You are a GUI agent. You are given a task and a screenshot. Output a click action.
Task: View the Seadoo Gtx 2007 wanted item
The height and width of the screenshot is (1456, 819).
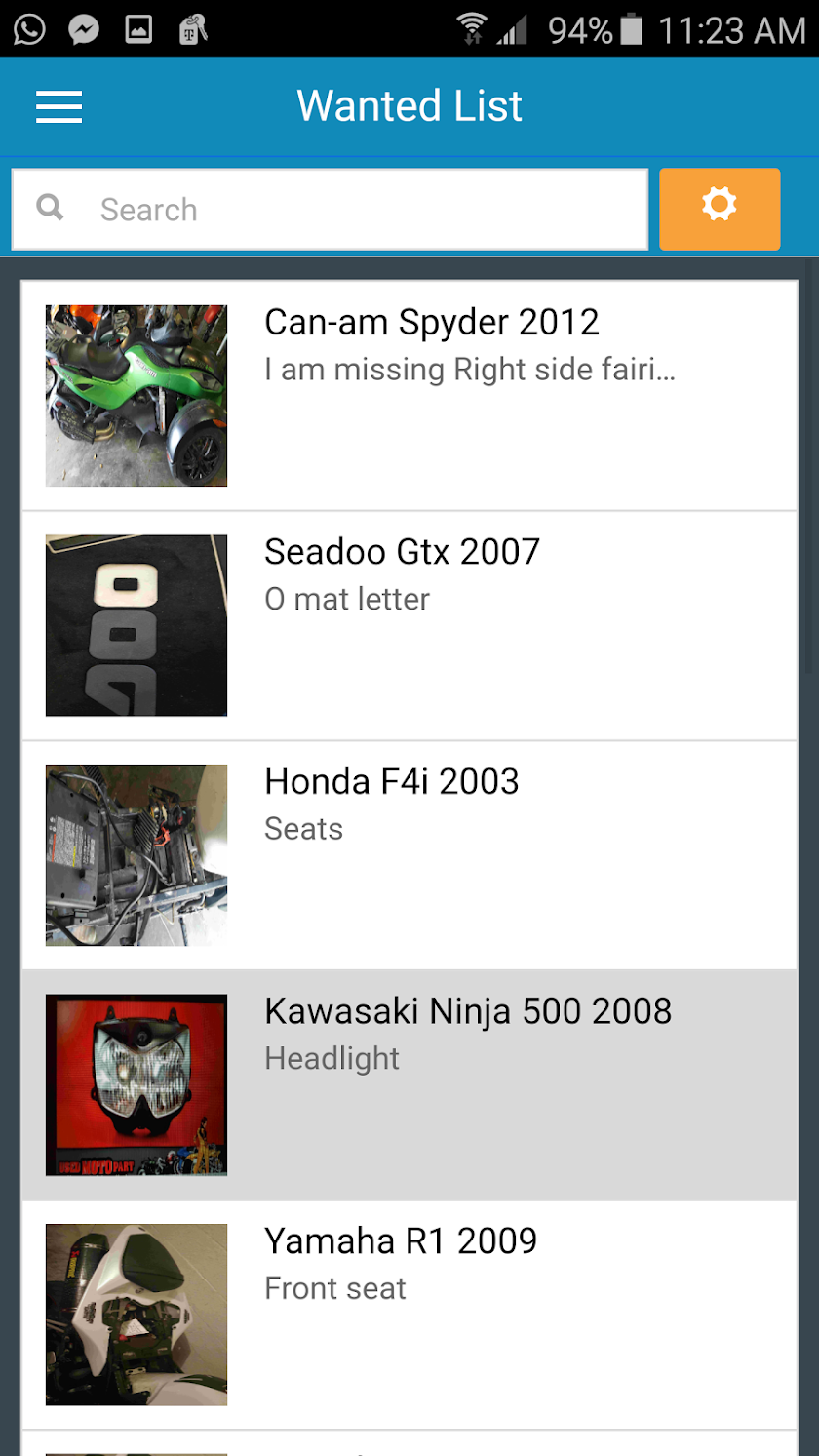409,625
